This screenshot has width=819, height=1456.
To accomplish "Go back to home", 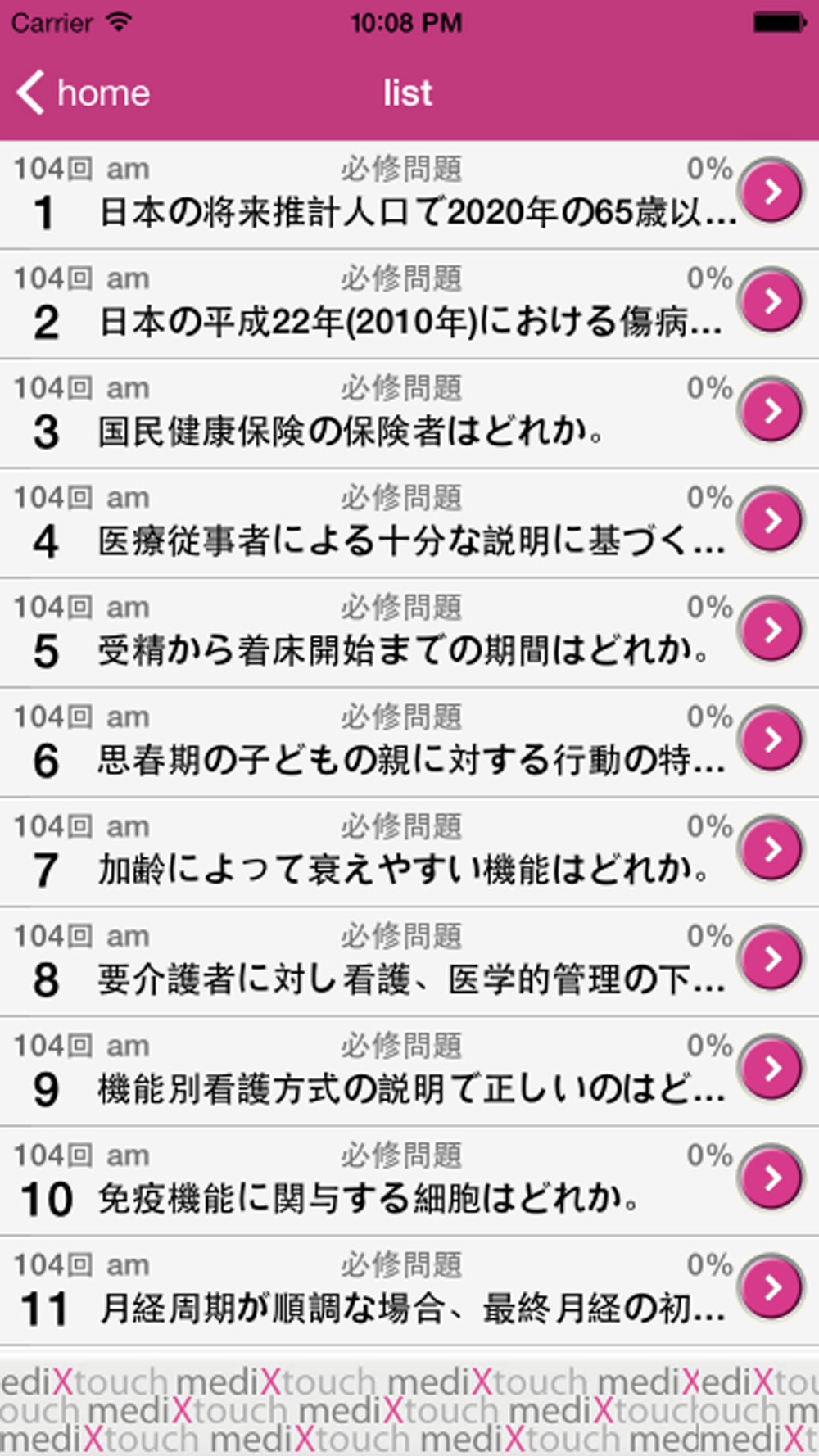I will [x=84, y=93].
